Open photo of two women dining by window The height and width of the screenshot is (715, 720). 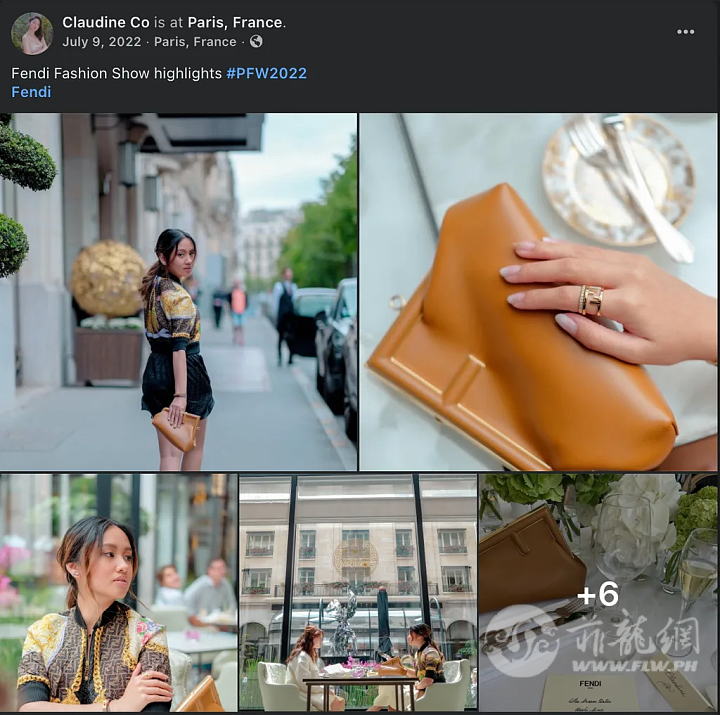tap(358, 592)
